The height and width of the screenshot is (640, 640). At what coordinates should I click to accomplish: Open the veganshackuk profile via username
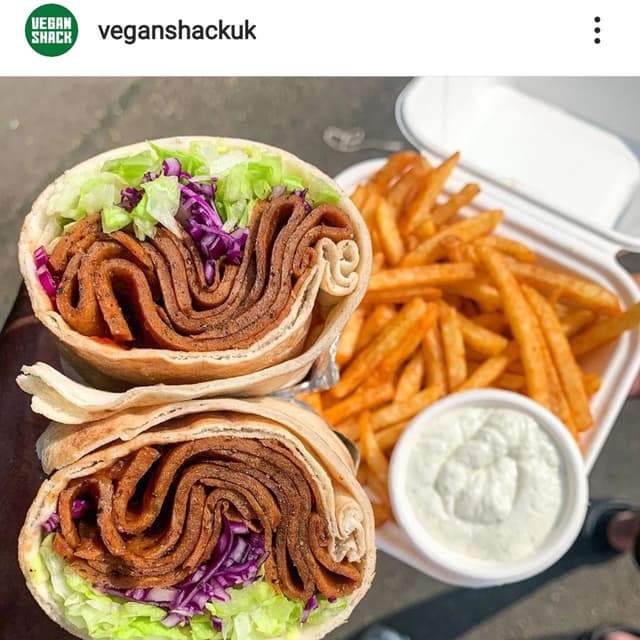coord(177,31)
